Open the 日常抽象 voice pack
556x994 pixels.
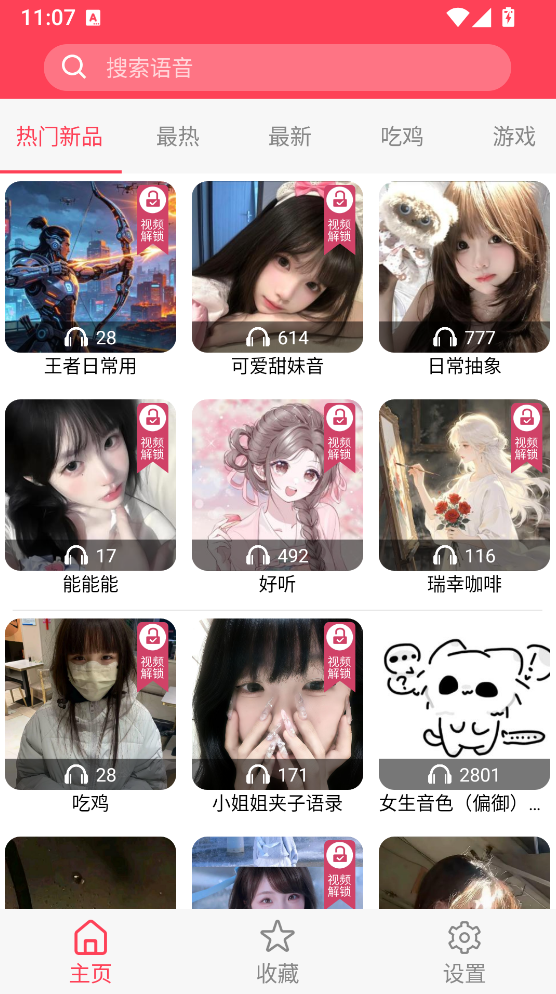pyautogui.click(x=465, y=278)
